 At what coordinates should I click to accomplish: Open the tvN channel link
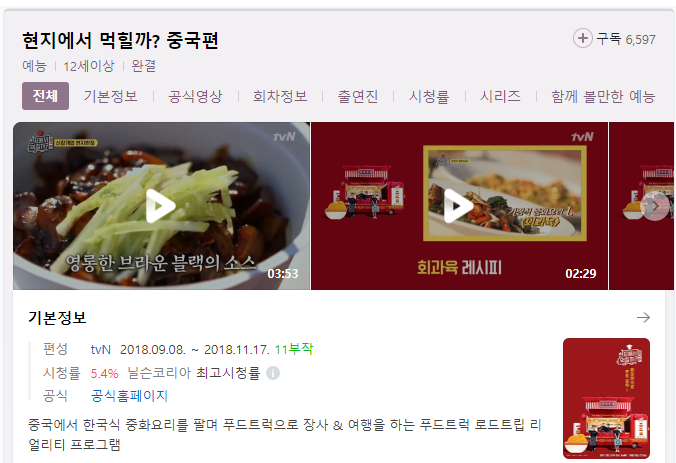click(x=101, y=350)
